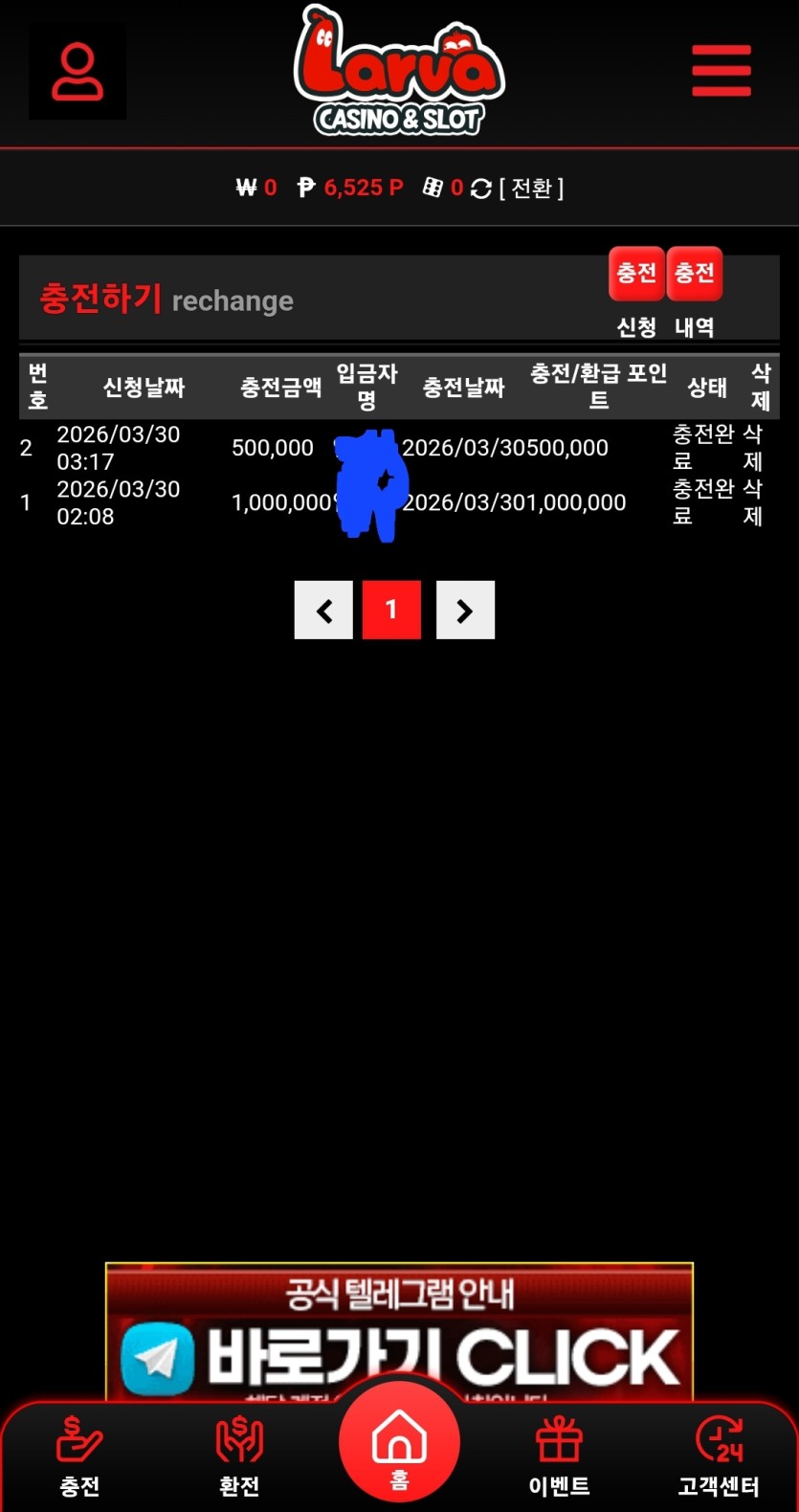Go to the next page arrow

[465, 610]
